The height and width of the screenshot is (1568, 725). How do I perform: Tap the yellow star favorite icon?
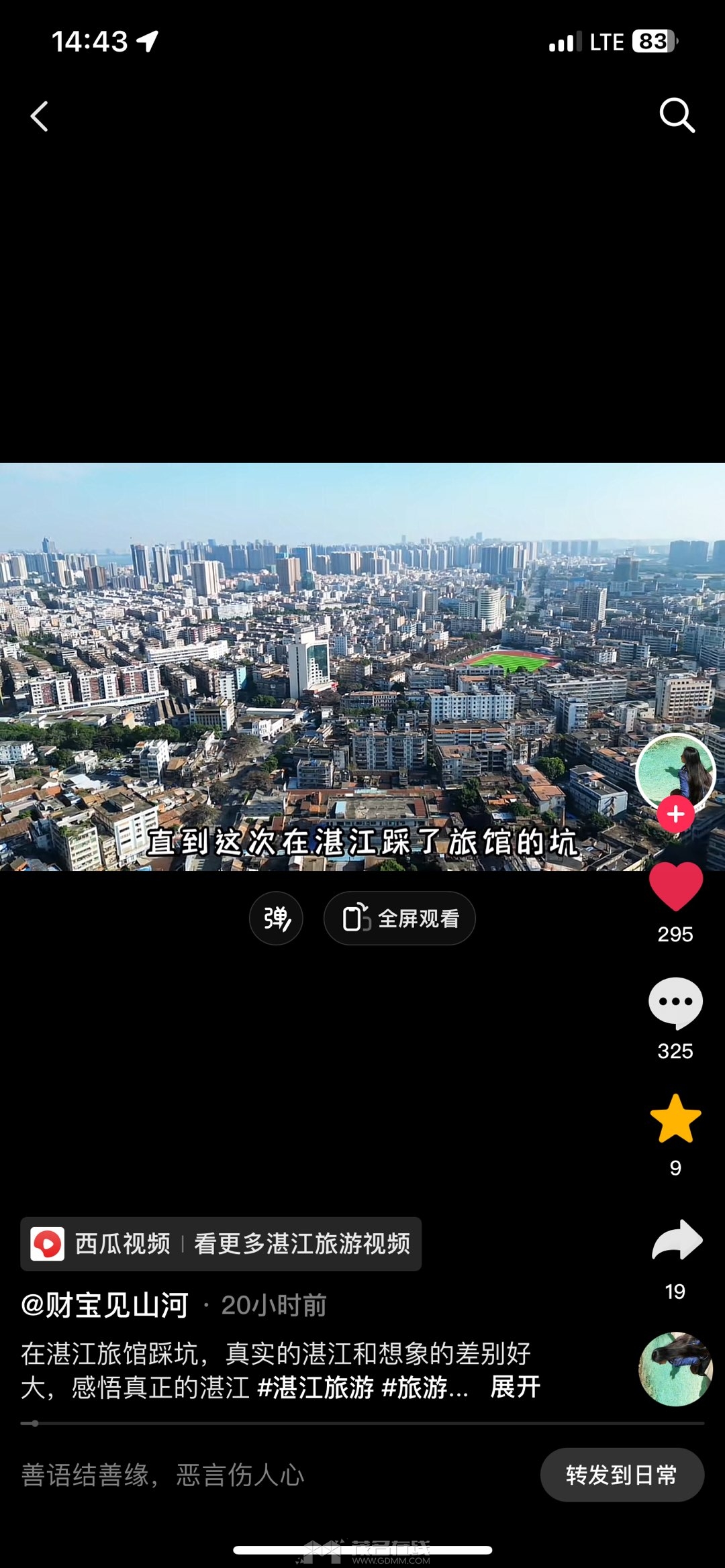click(x=675, y=1118)
